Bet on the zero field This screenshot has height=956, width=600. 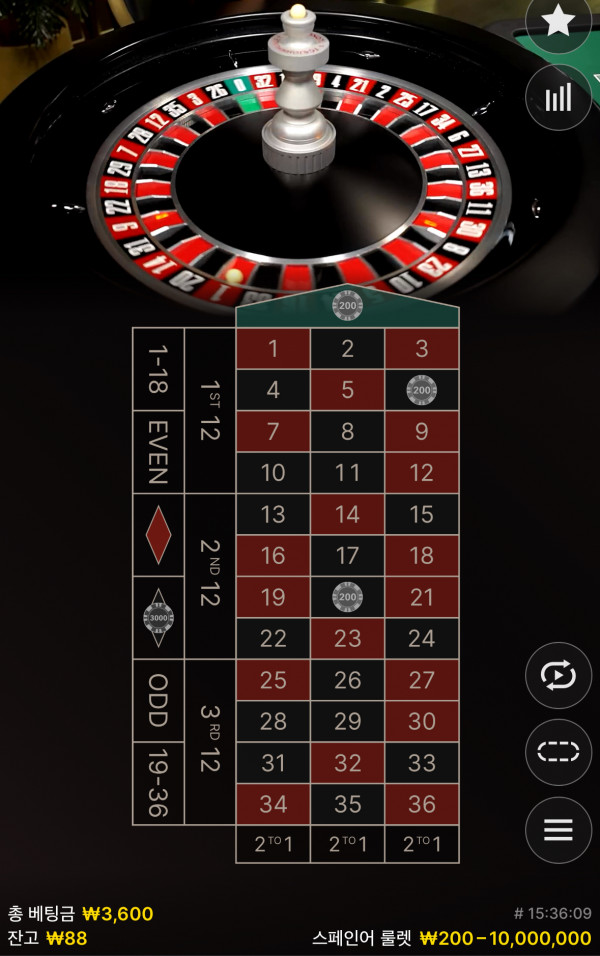(347, 308)
